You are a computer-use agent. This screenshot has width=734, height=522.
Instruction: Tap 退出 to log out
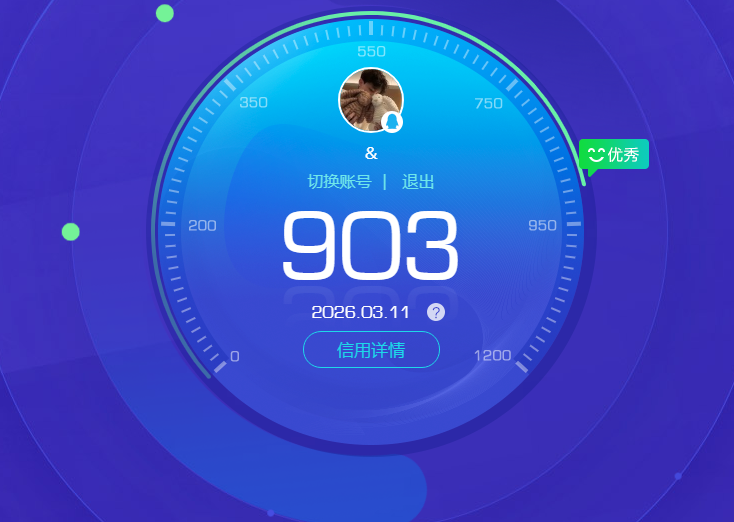point(418,182)
